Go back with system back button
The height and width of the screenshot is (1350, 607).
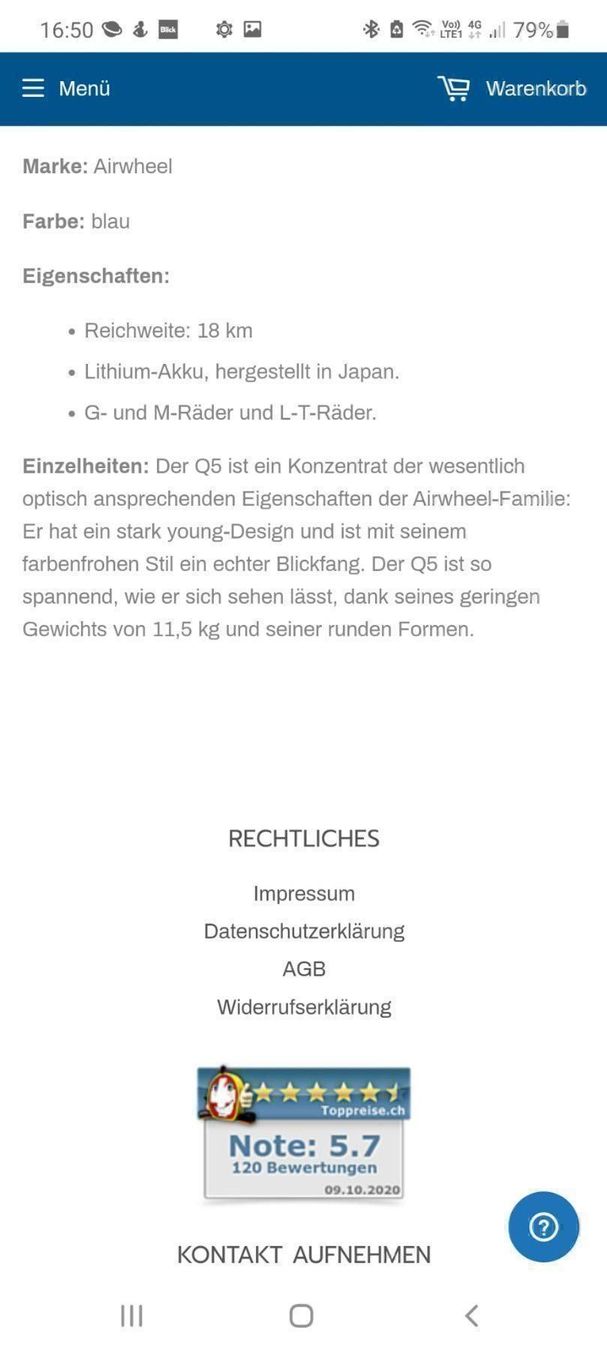(471, 1316)
